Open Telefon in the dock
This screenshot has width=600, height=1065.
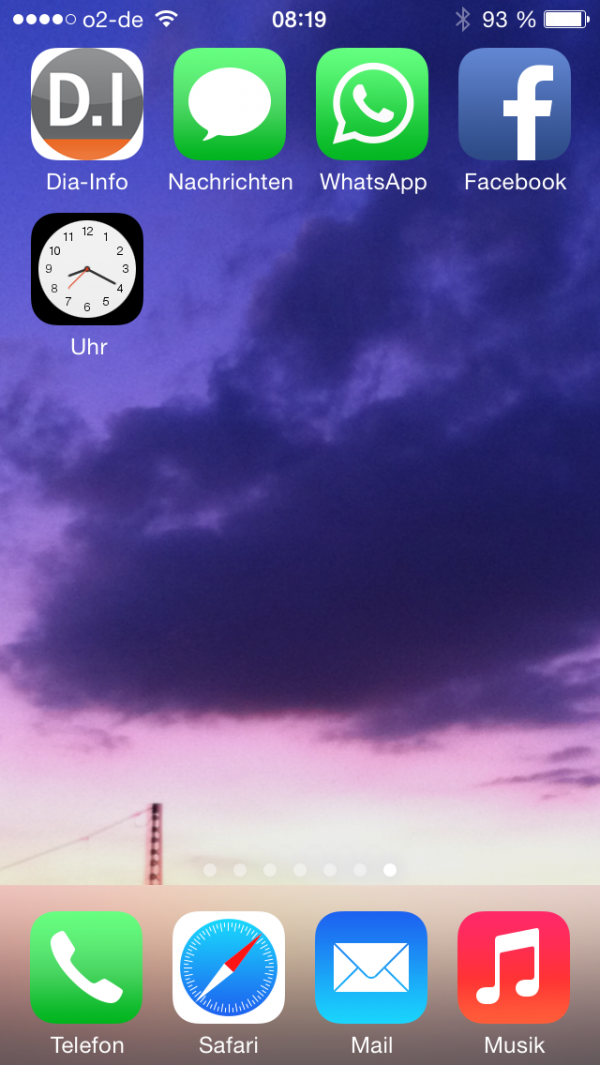(86, 967)
